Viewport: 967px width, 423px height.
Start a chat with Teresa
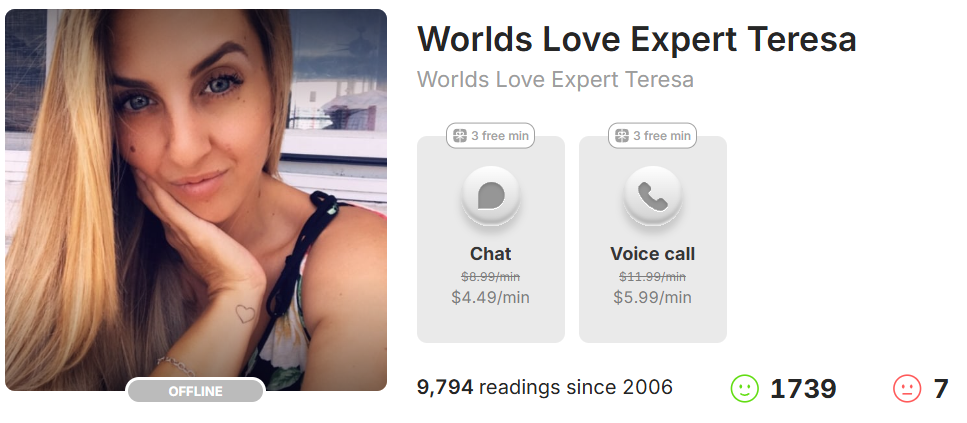490,196
